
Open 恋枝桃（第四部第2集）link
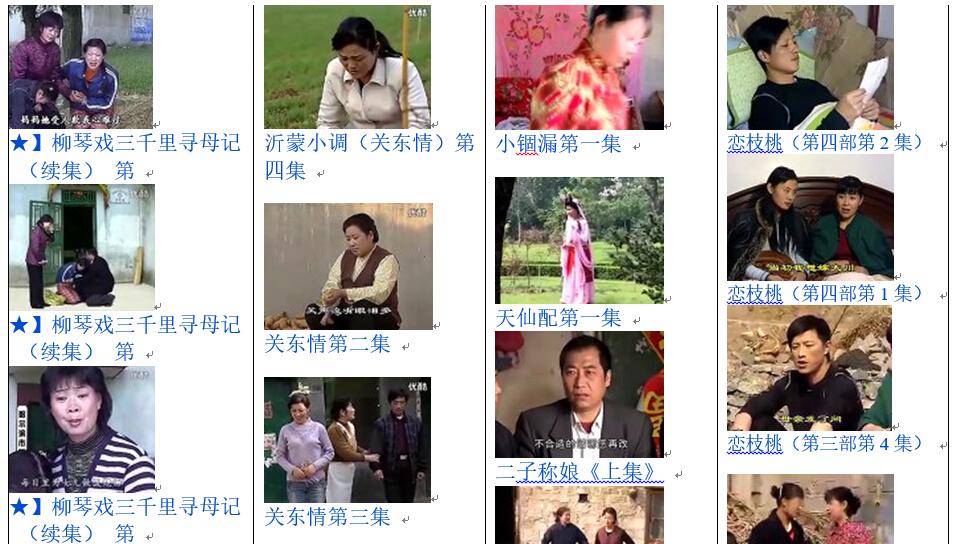(x=826, y=143)
